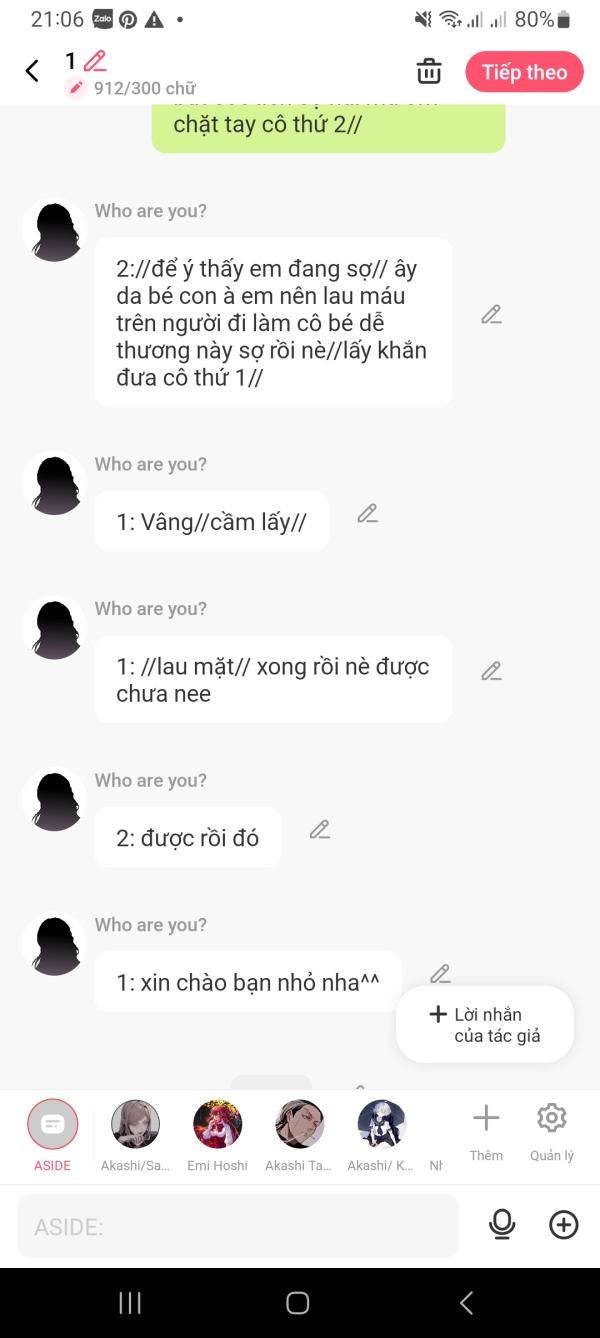Edit the "1: Vâng//cầm lấy//" message
This screenshot has height=1338, width=600.
(368, 514)
